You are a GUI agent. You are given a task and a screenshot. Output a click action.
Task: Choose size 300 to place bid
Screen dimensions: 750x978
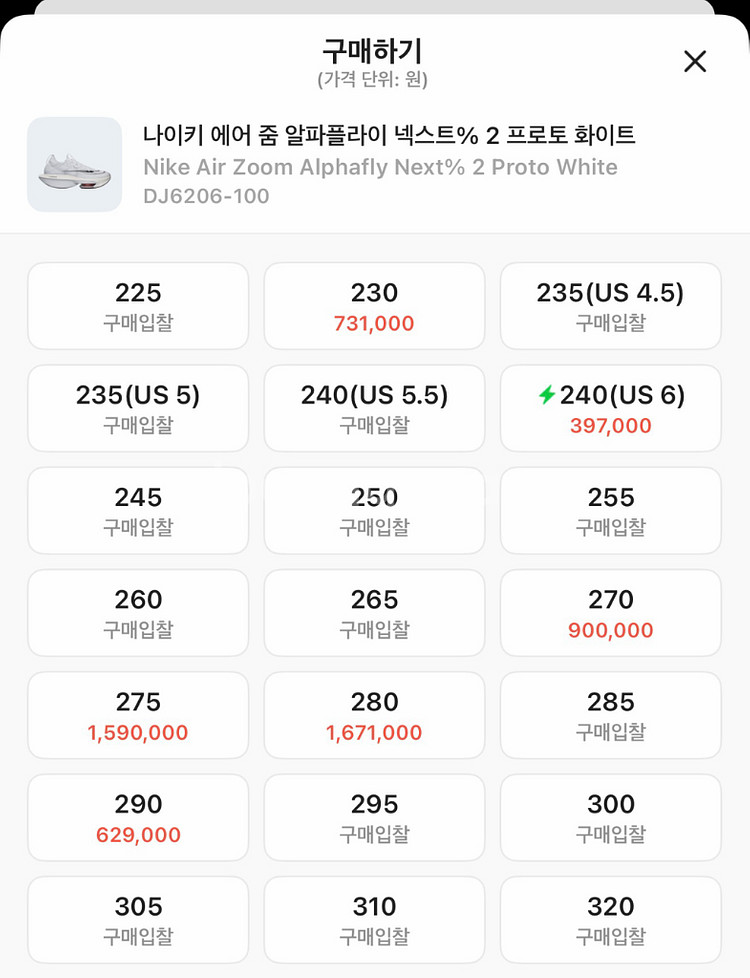pyautogui.click(x=610, y=817)
